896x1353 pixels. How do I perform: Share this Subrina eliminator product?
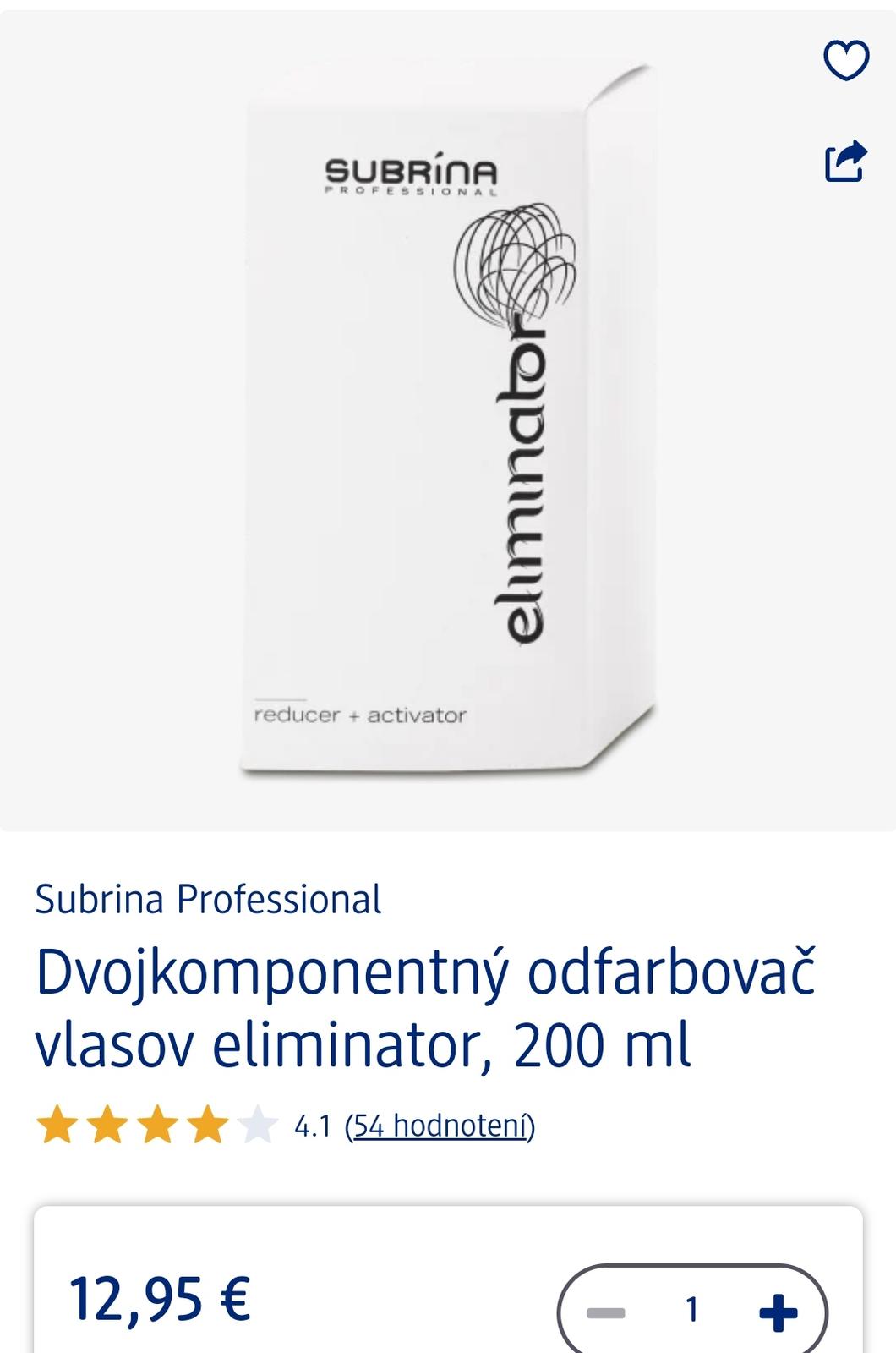[x=846, y=161]
